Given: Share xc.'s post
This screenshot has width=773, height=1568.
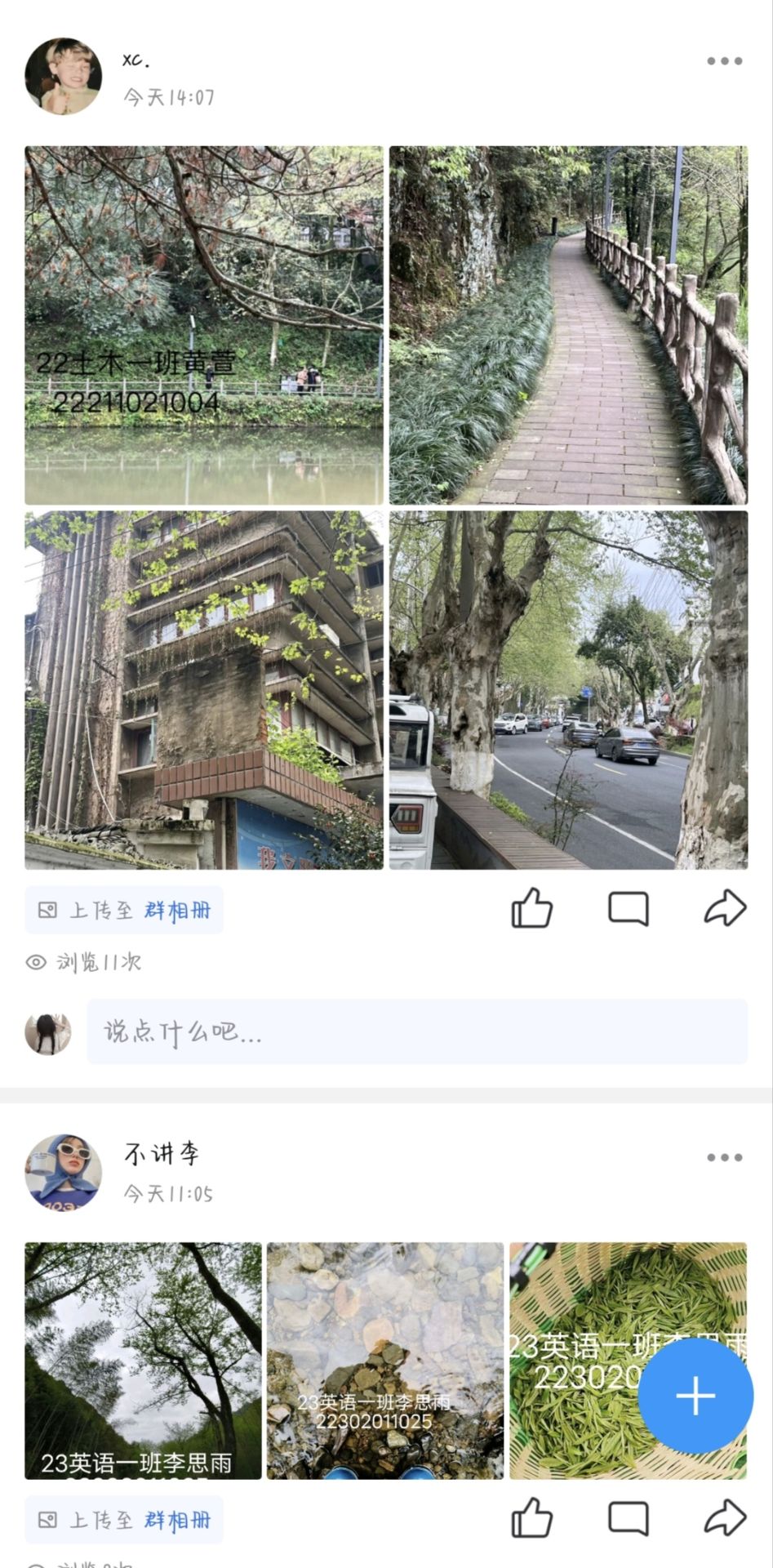Looking at the screenshot, I should [725, 908].
